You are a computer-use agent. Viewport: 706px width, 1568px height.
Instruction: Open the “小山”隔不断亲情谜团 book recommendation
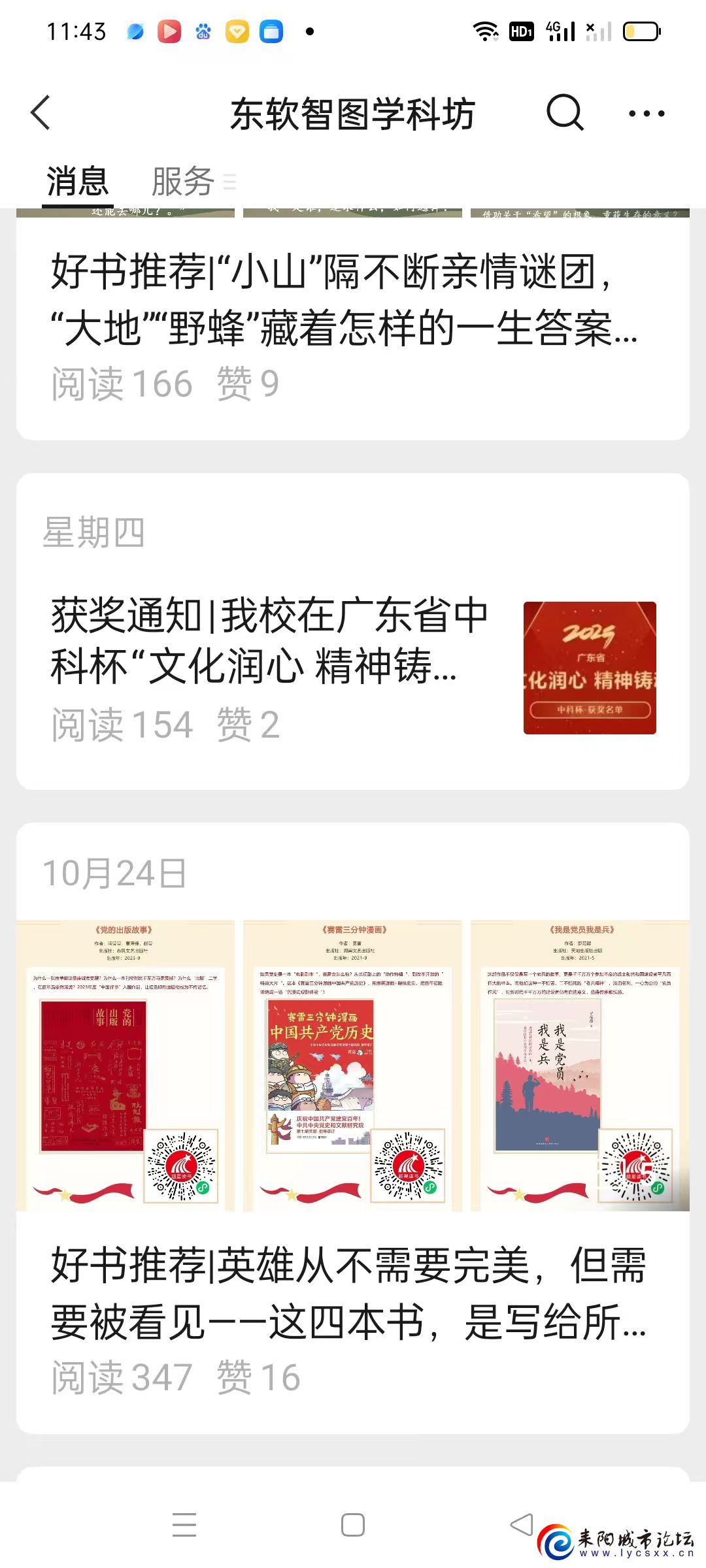click(x=343, y=299)
